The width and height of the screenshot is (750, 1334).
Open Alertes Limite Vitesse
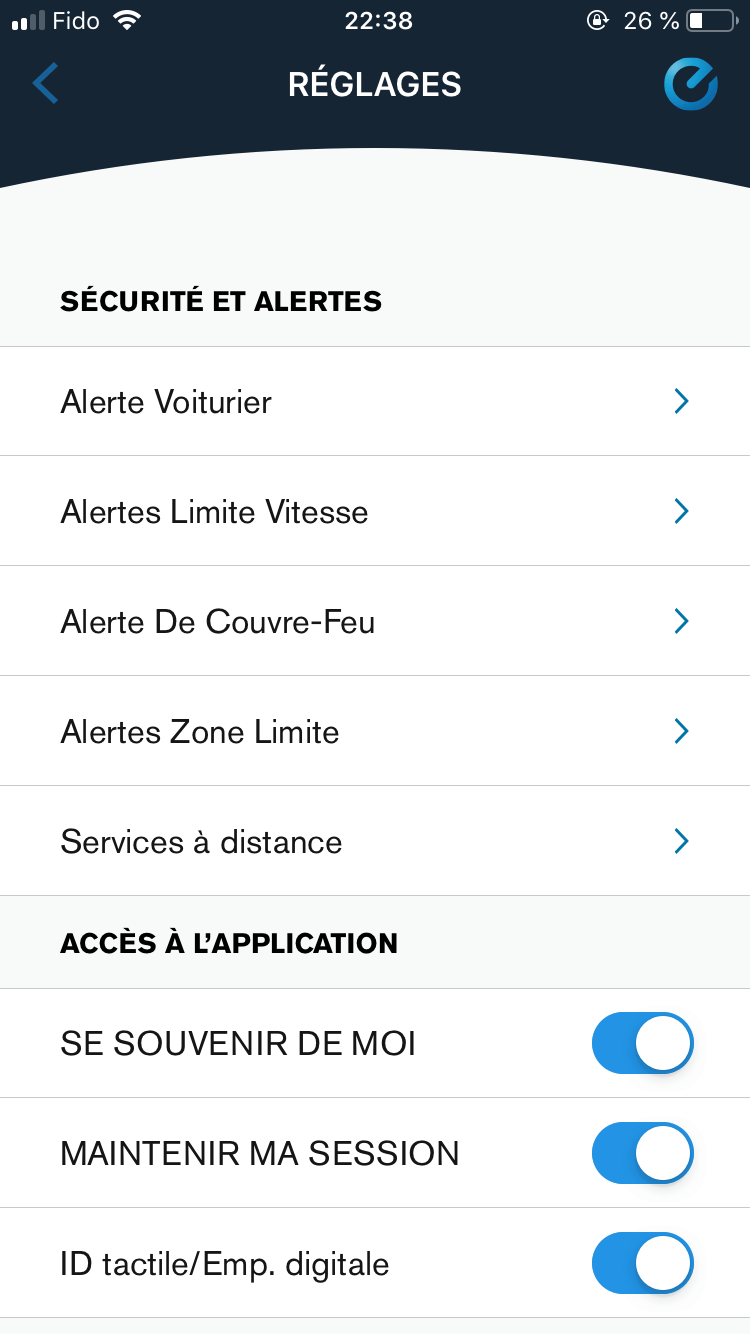[x=375, y=512]
